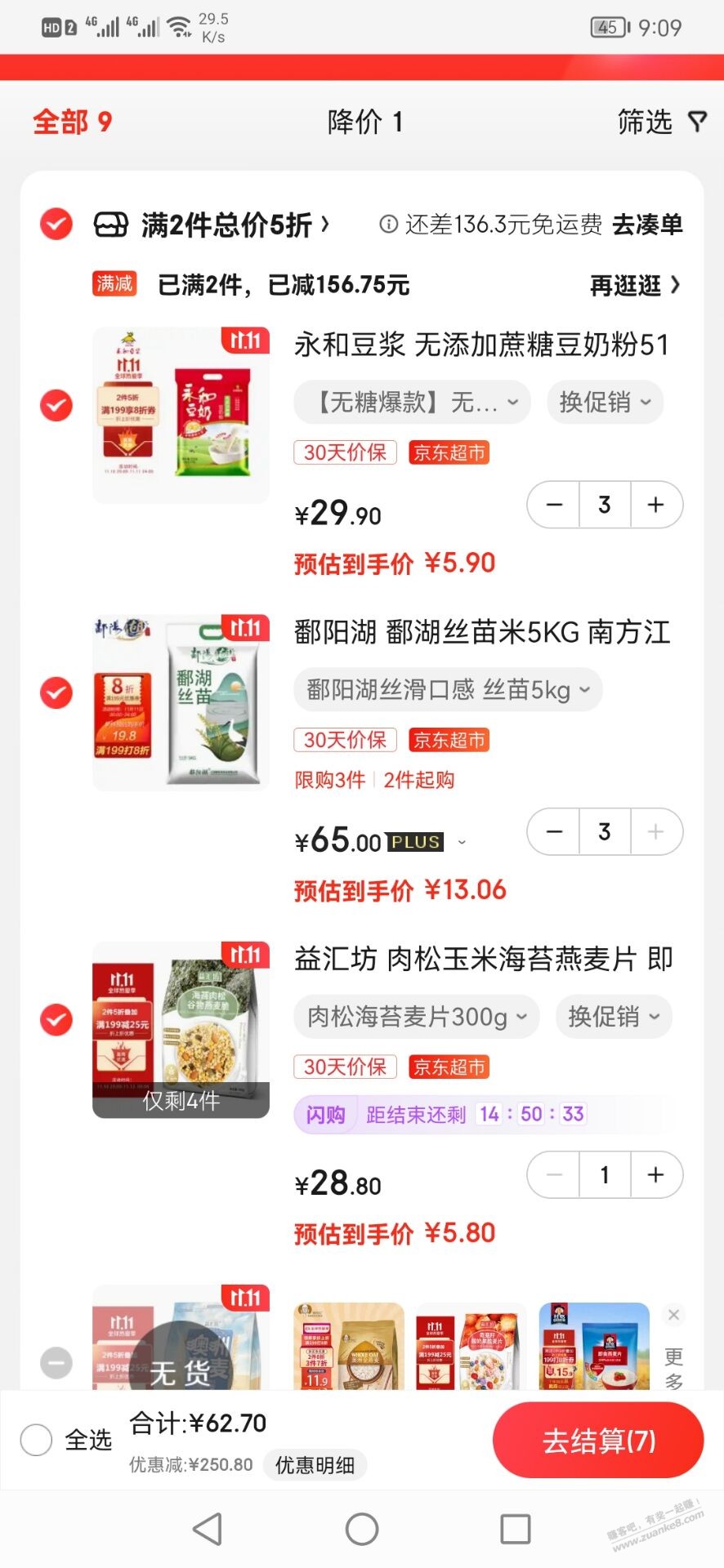Change promotion for 益汇坊 燕麦片

coord(613,1017)
